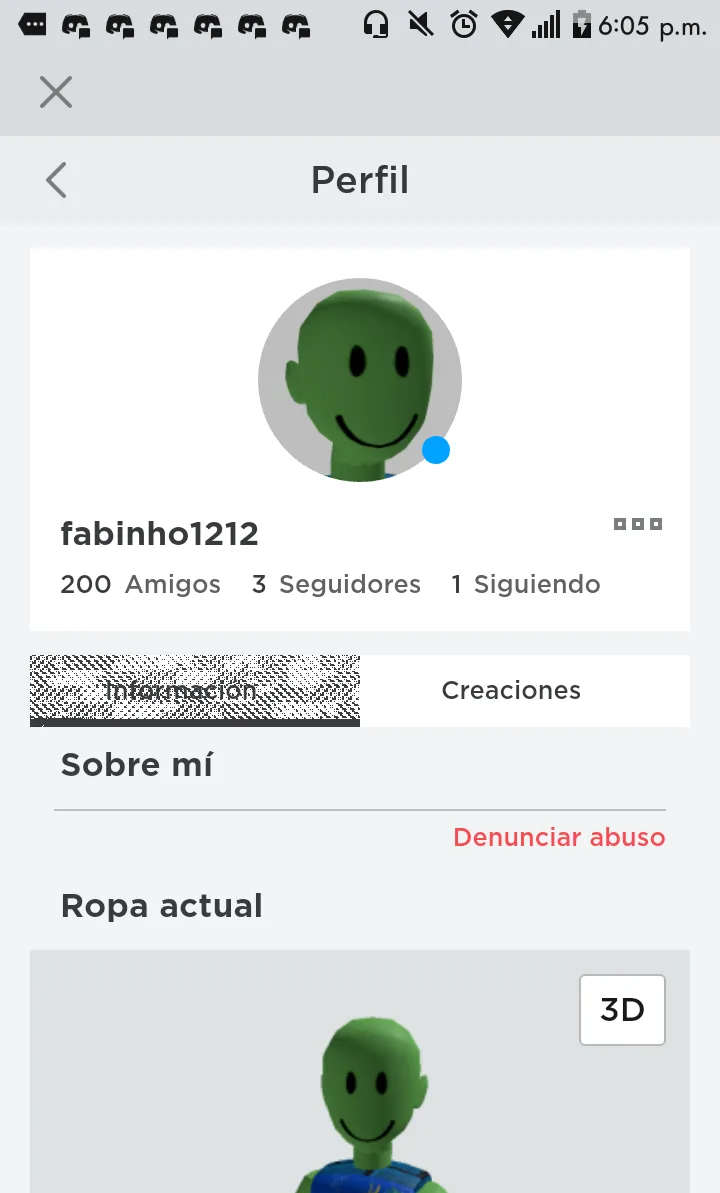The width and height of the screenshot is (720, 1193).
Task: Close the profile web view
Action: tap(56, 92)
